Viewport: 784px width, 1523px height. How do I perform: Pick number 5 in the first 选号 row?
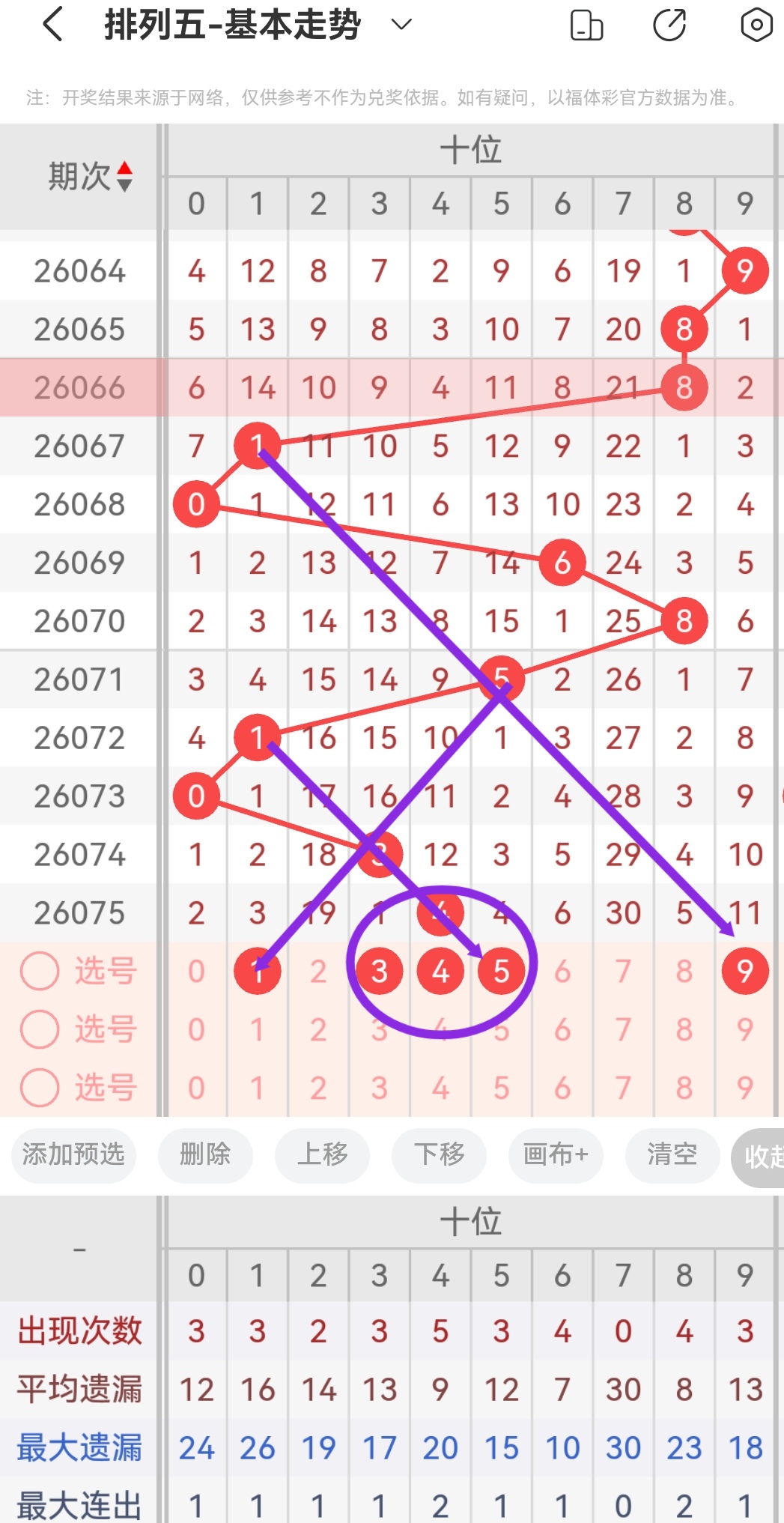coord(502,972)
